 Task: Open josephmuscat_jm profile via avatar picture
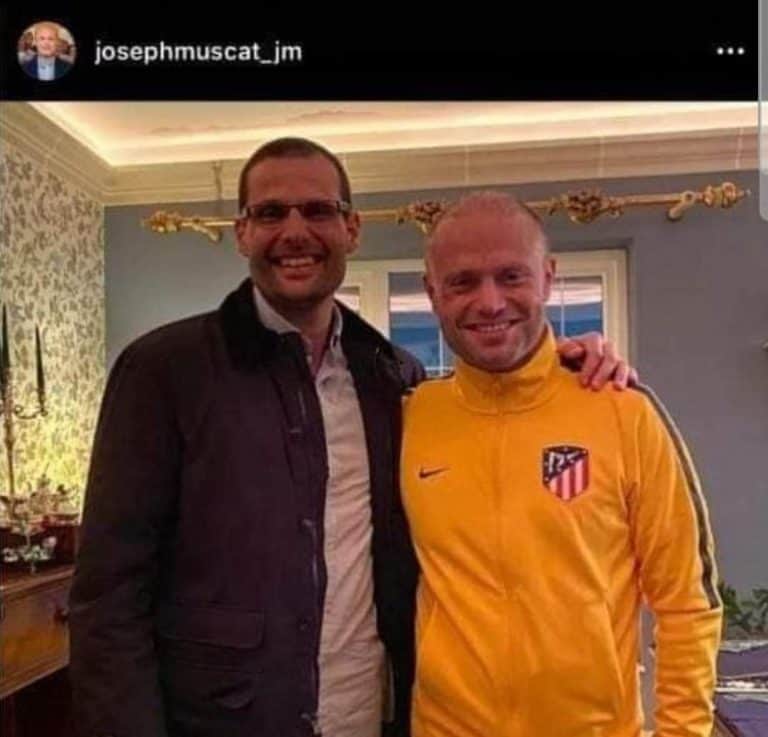click(x=46, y=51)
